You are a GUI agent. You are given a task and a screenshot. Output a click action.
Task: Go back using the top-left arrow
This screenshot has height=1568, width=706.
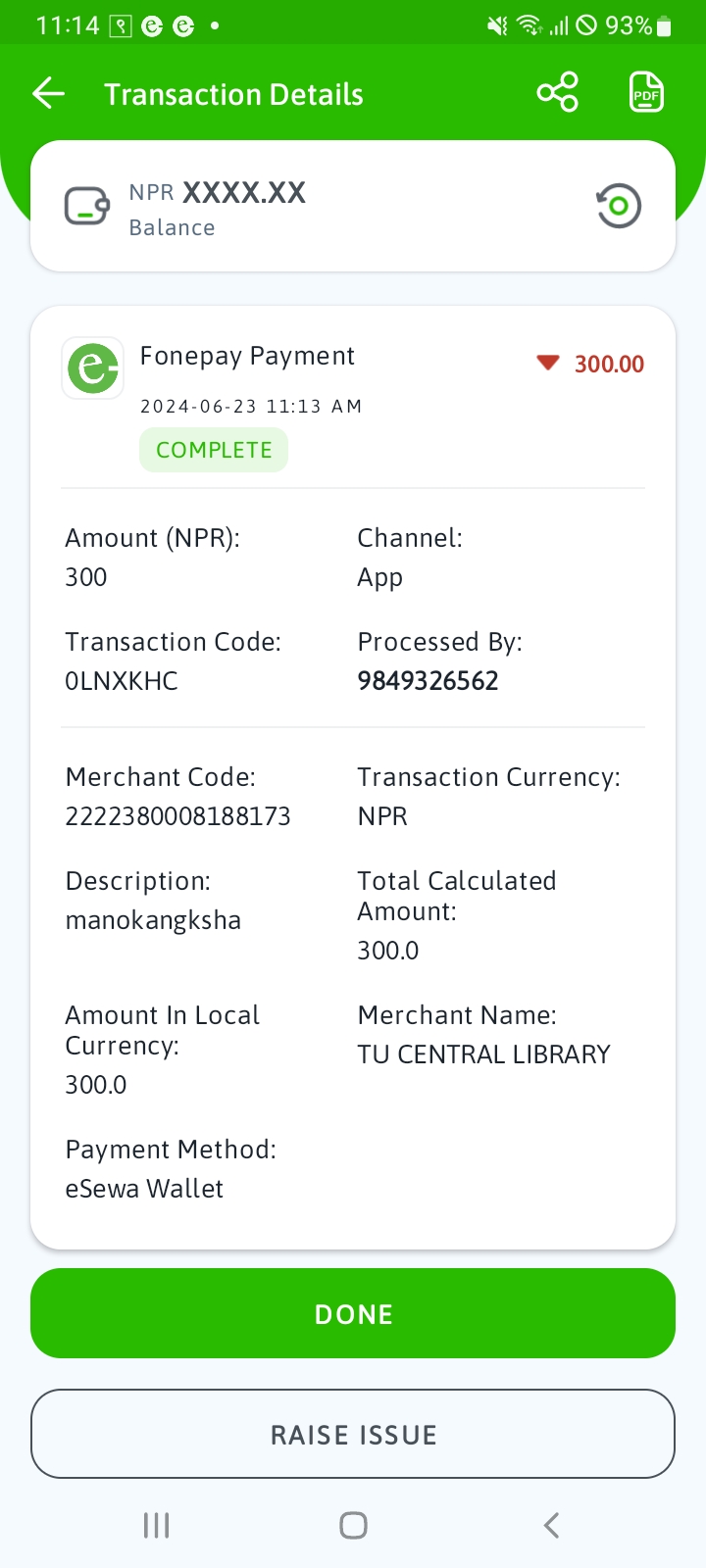coord(48,94)
